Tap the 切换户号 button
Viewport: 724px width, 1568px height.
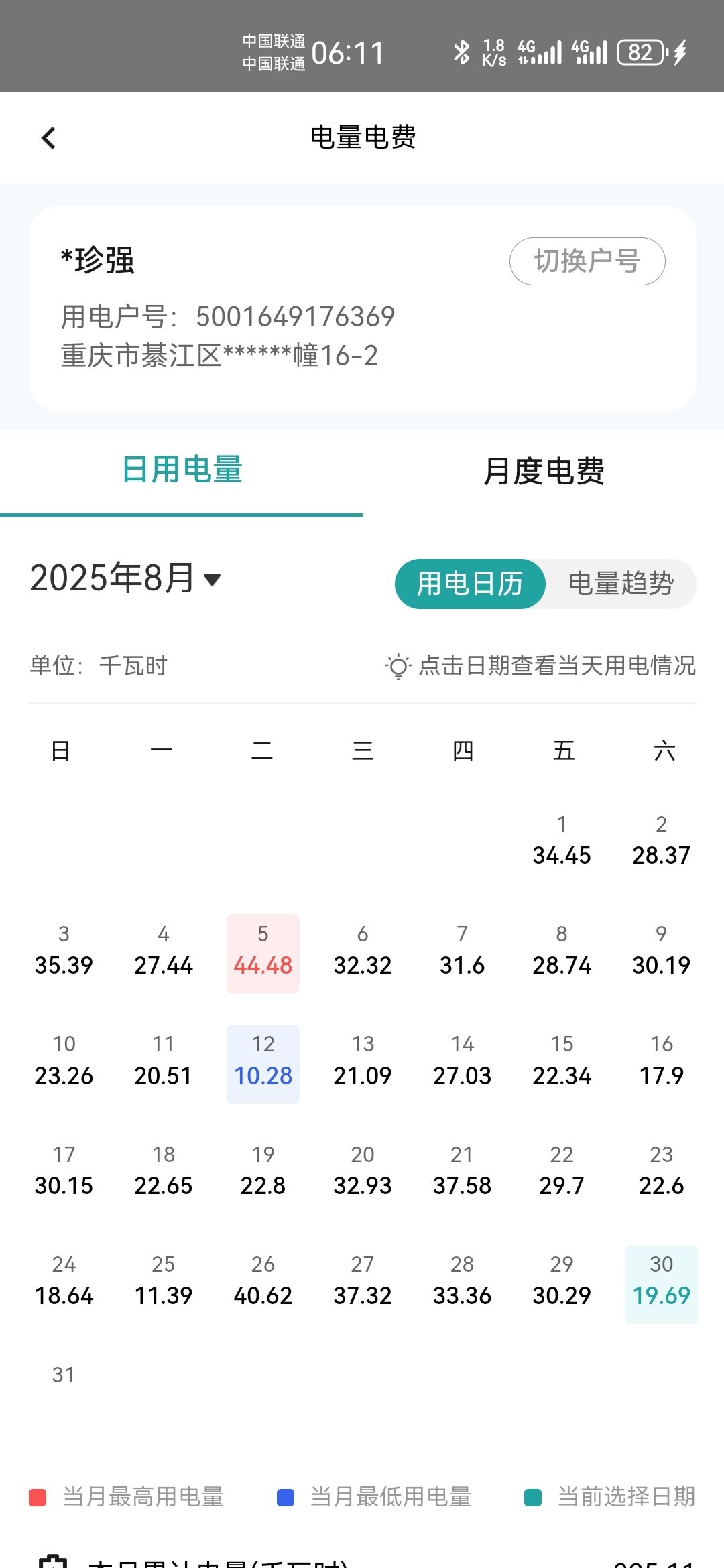tap(587, 261)
